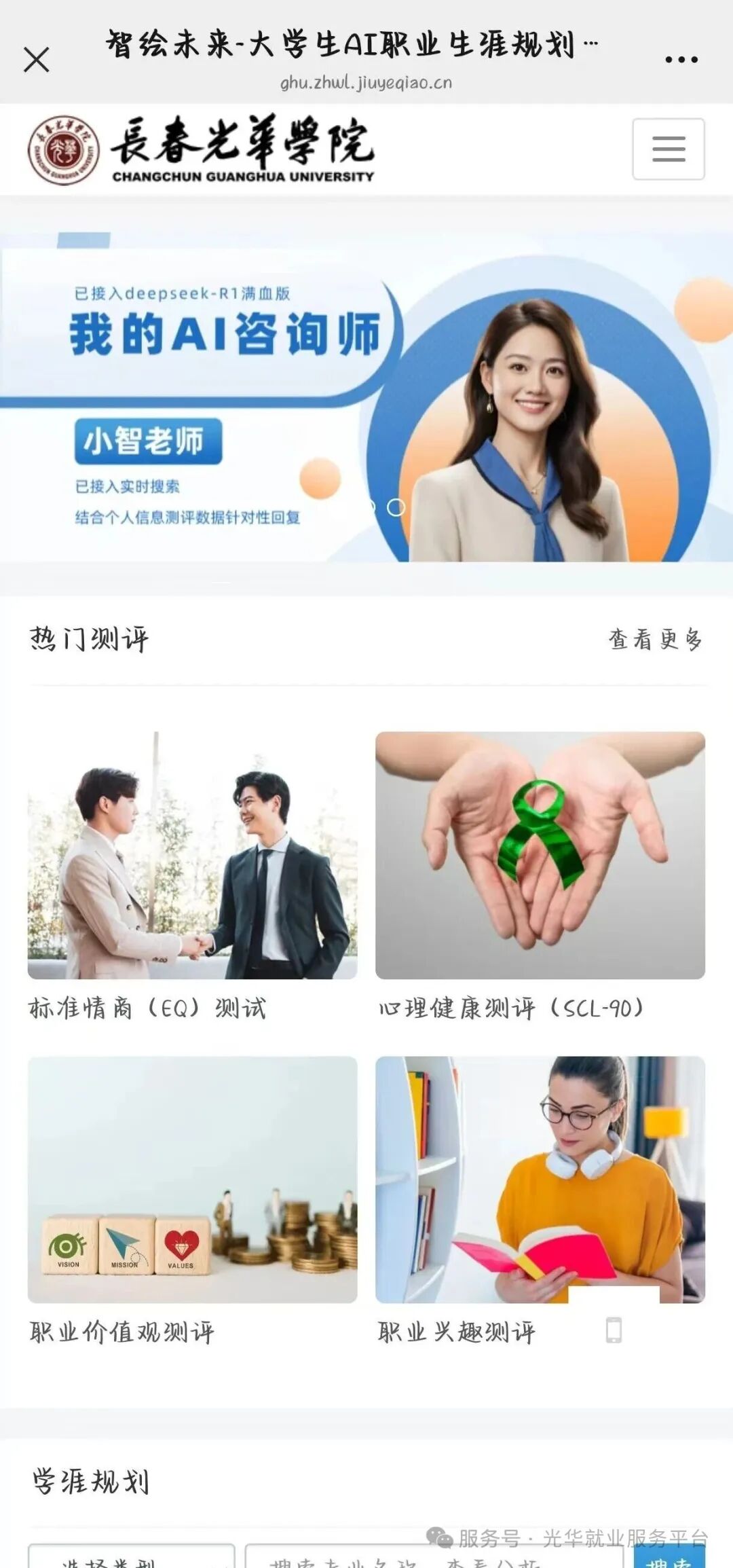Open the hamburger navigation menu
The image size is (733, 1568).
click(669, 150)
